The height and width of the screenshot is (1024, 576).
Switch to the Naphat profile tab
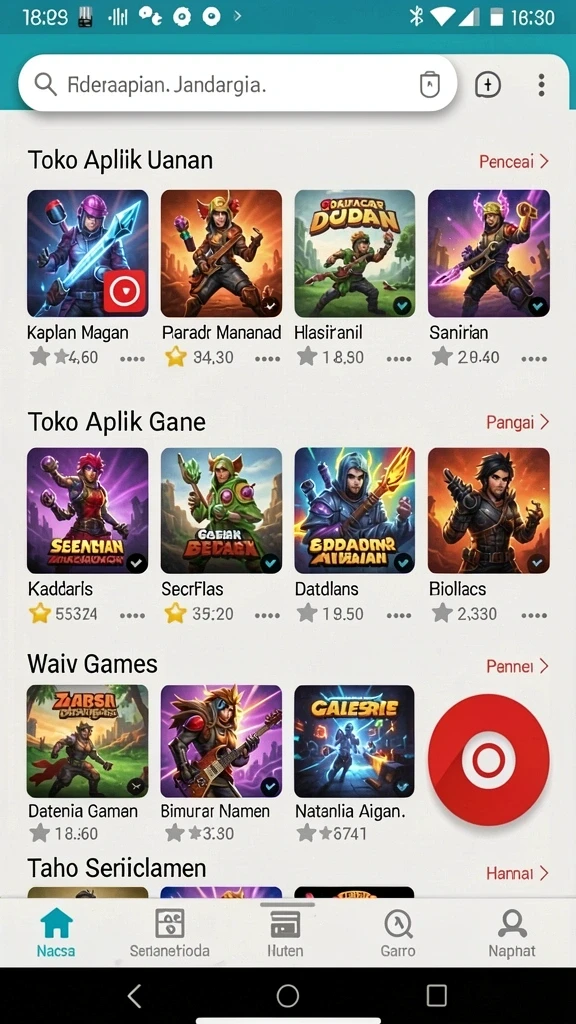512,933
